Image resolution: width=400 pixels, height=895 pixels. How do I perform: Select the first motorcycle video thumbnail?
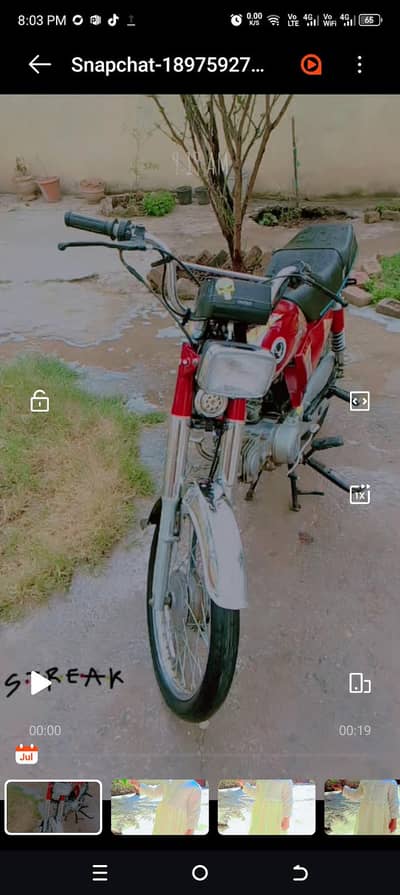(53, 807)
